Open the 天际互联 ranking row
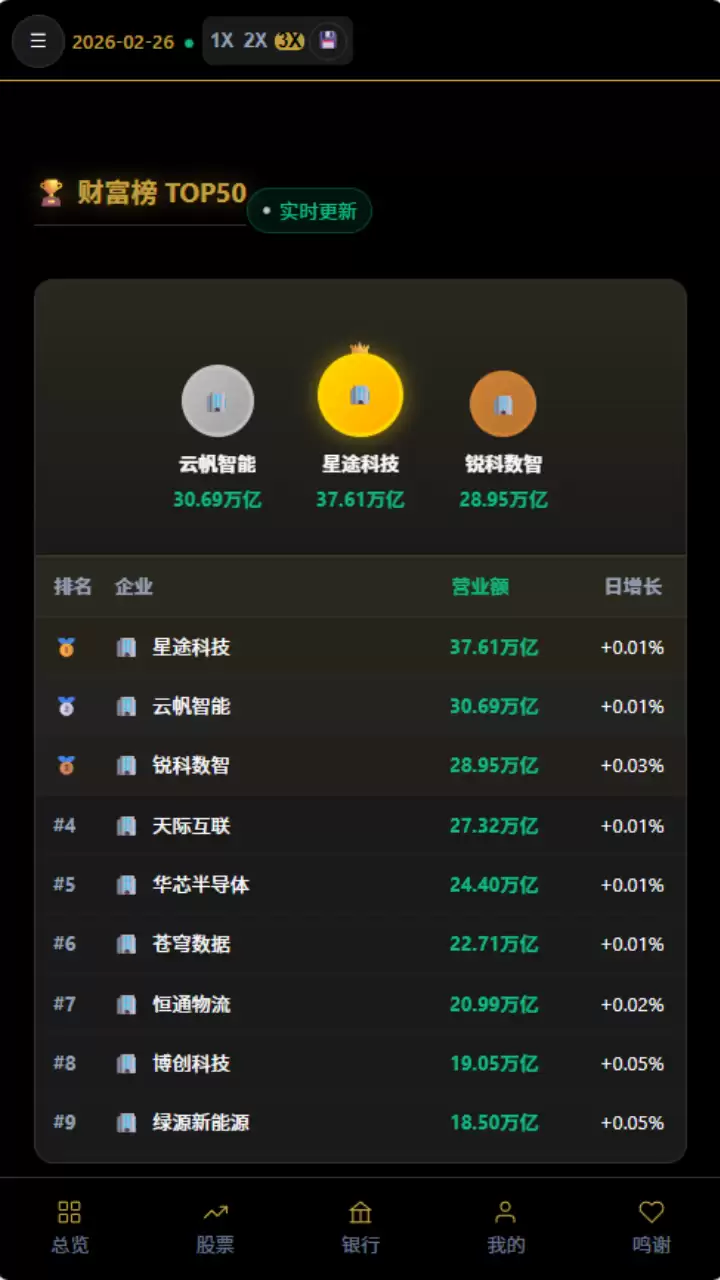Image resolution: width=720 pixels, height=1280 pixels. [x=360, y=826]
